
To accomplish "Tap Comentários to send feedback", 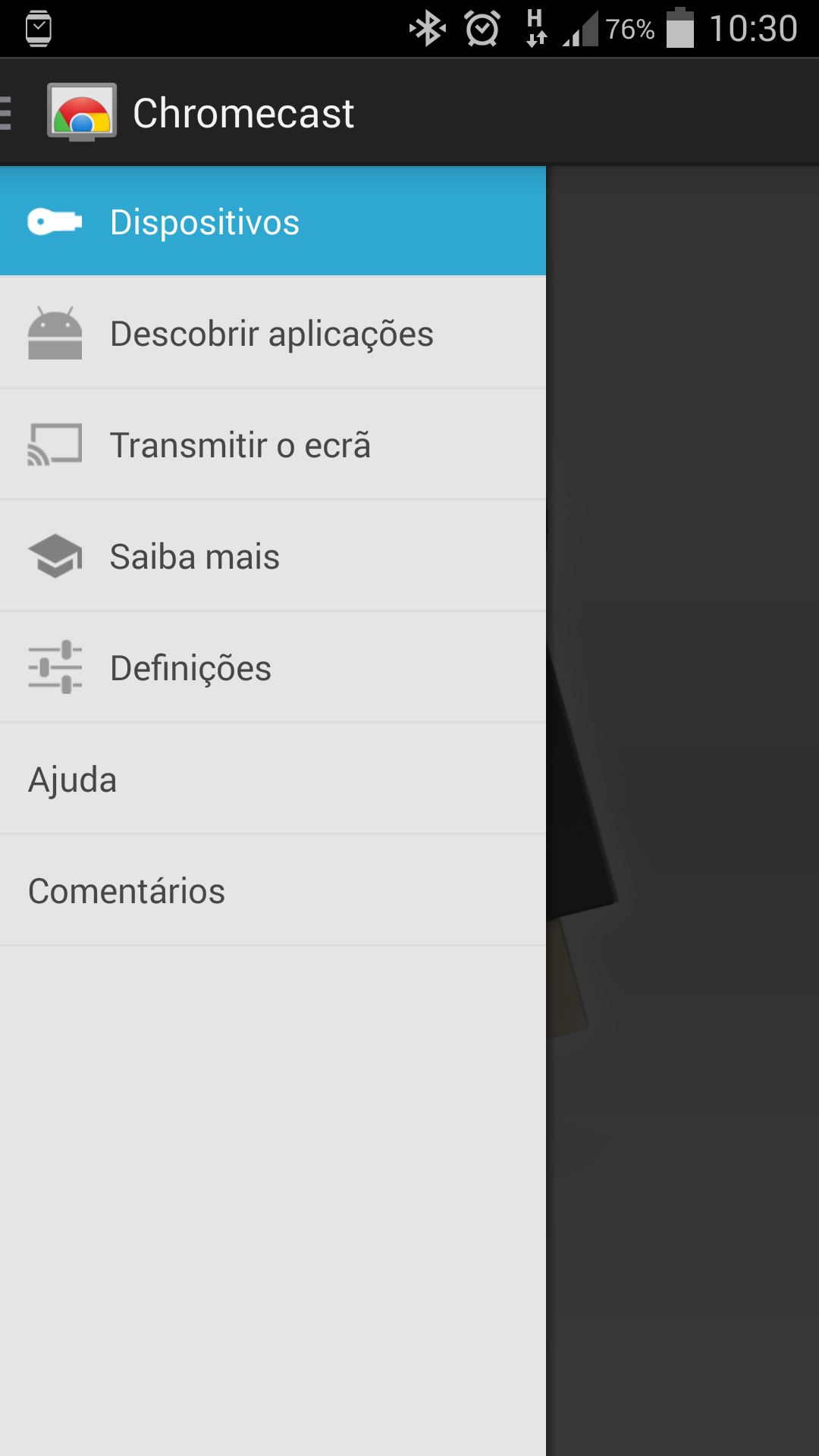I will coord(273,890).
